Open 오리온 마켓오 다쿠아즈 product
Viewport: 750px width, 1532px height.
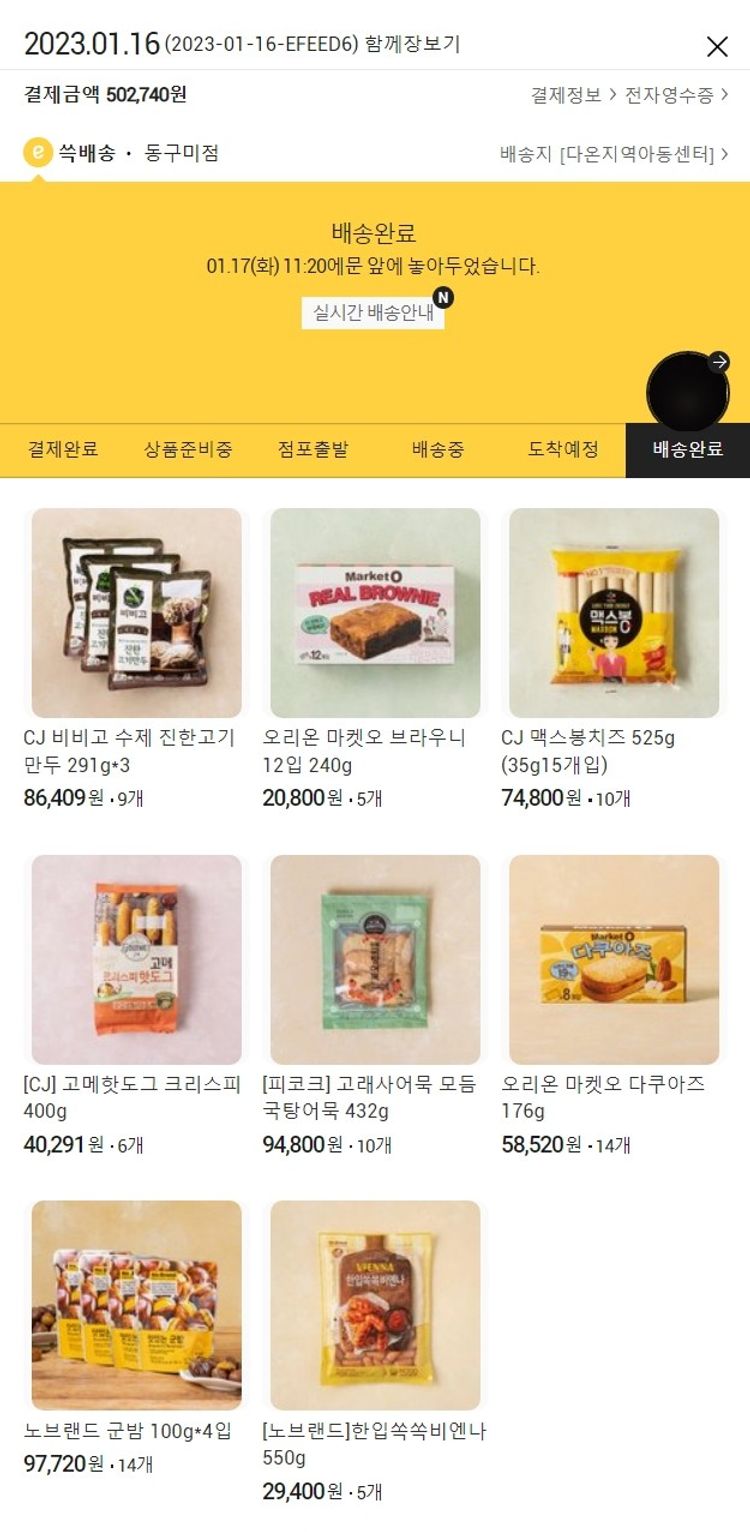click(614, 959)
